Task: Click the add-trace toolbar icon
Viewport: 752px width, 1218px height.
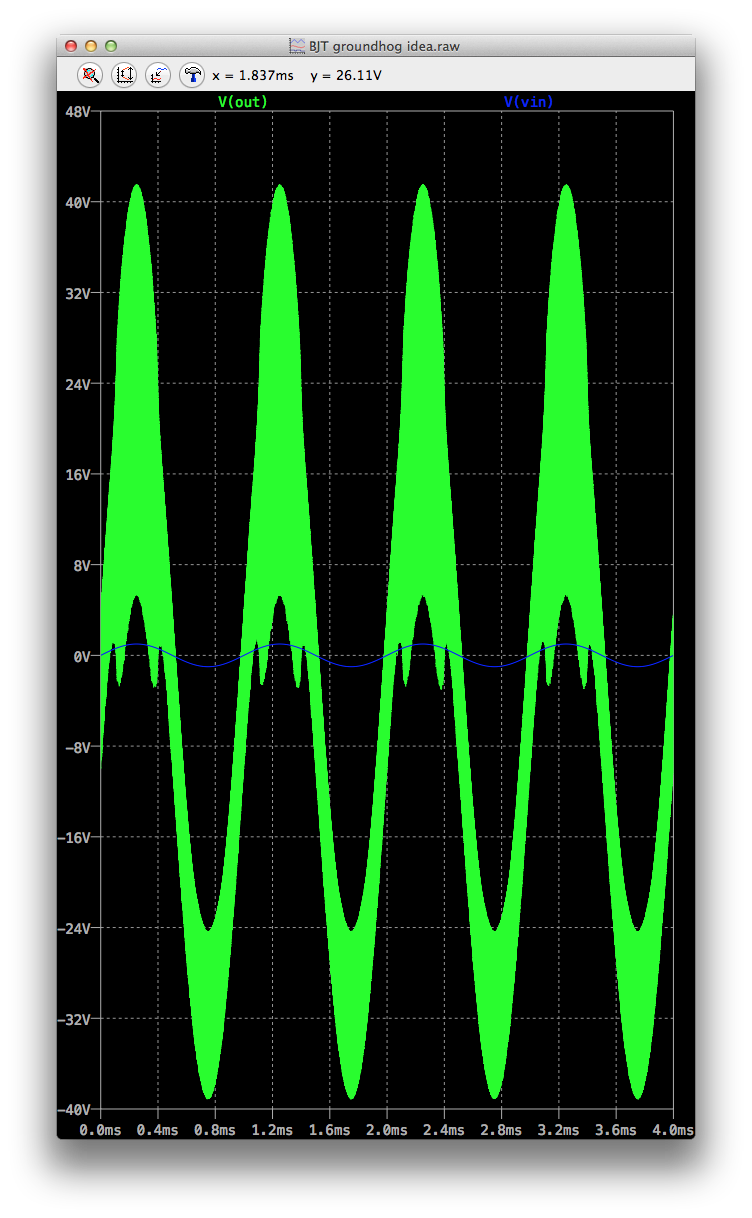Action: point(158,75)
